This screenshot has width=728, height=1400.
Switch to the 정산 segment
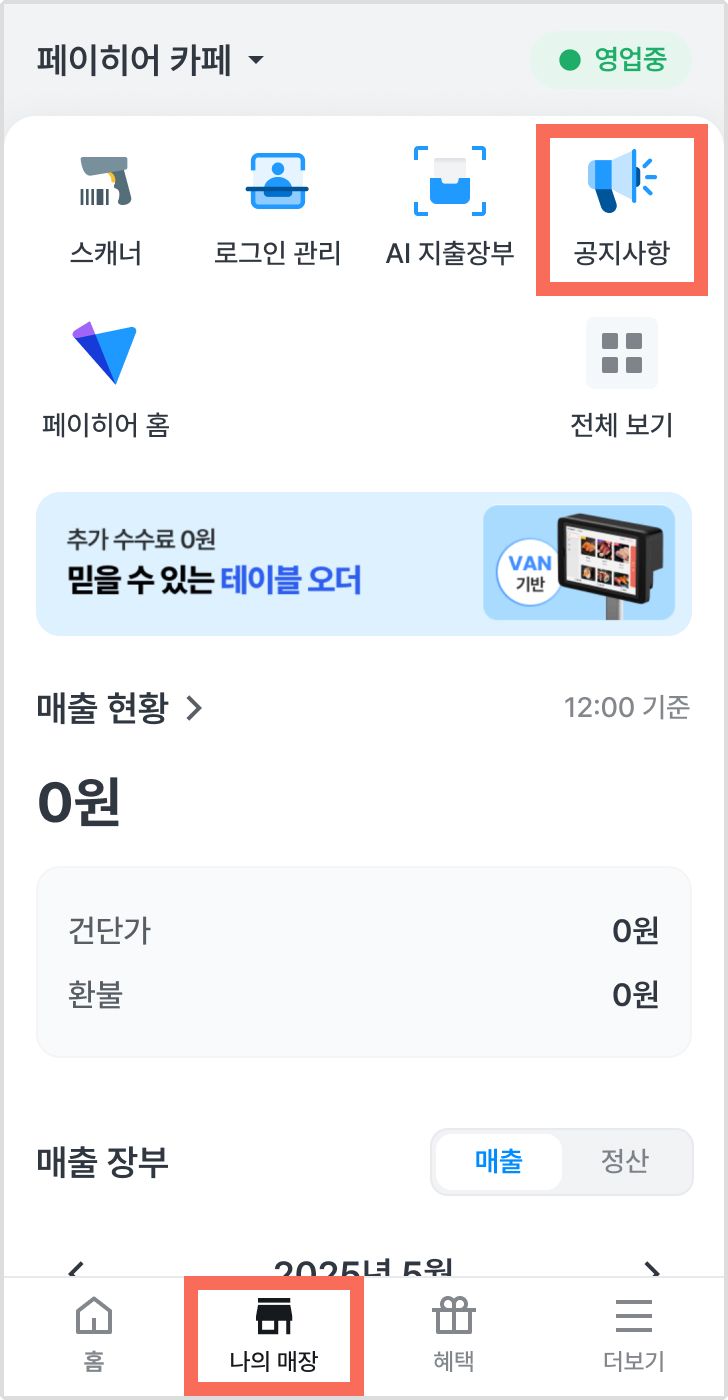click(x=625, y=1161)
